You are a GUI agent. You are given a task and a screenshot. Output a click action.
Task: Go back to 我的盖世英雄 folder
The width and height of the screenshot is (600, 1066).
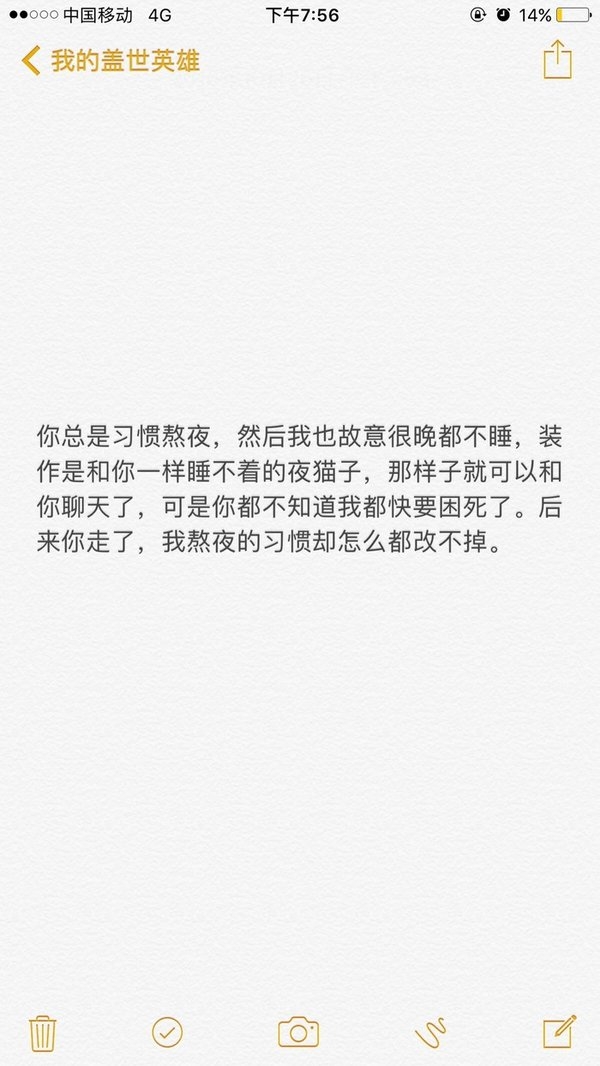click(110, 61)
